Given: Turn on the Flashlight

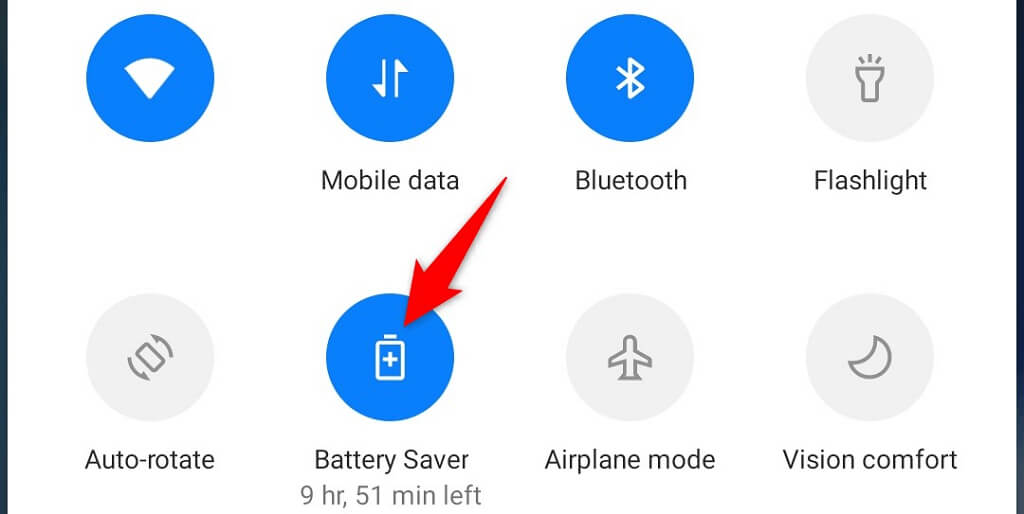Looking at the screenshot, I should pos(870,78).
